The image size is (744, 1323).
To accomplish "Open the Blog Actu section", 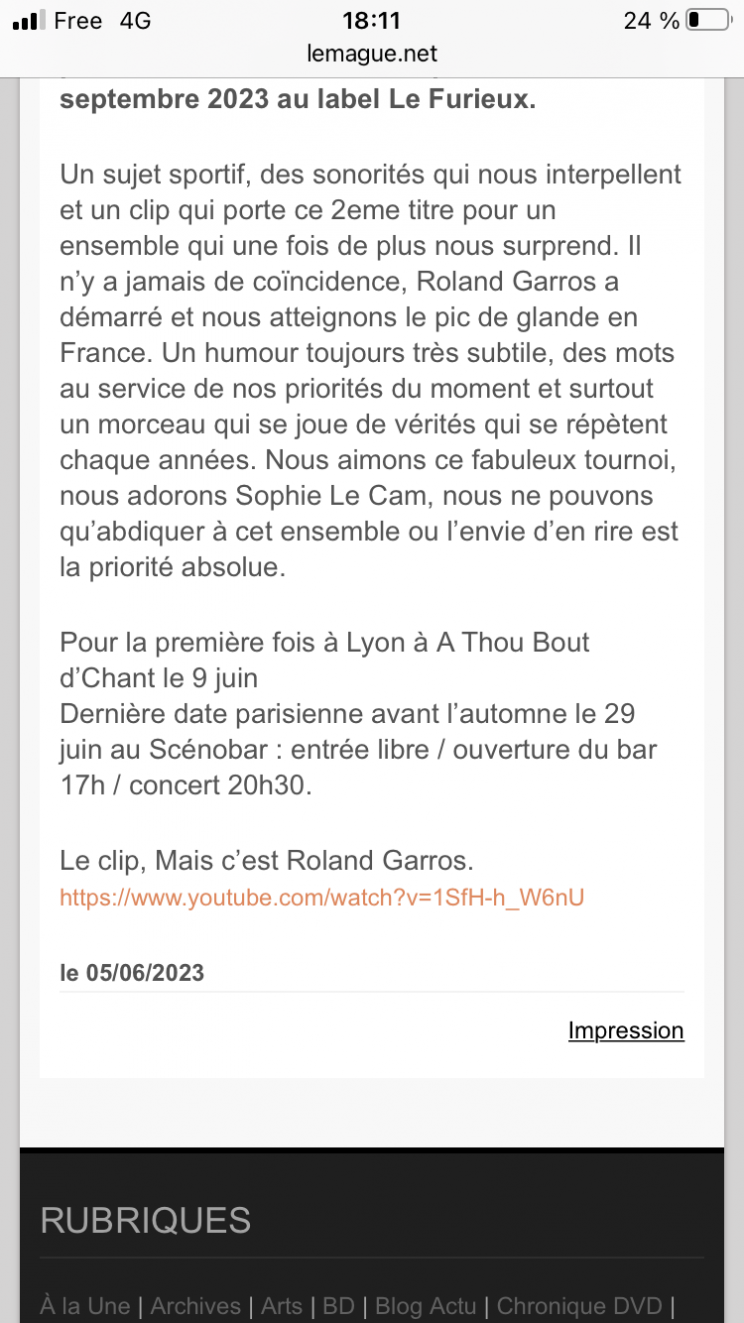I will click(x=426, y=1306).
